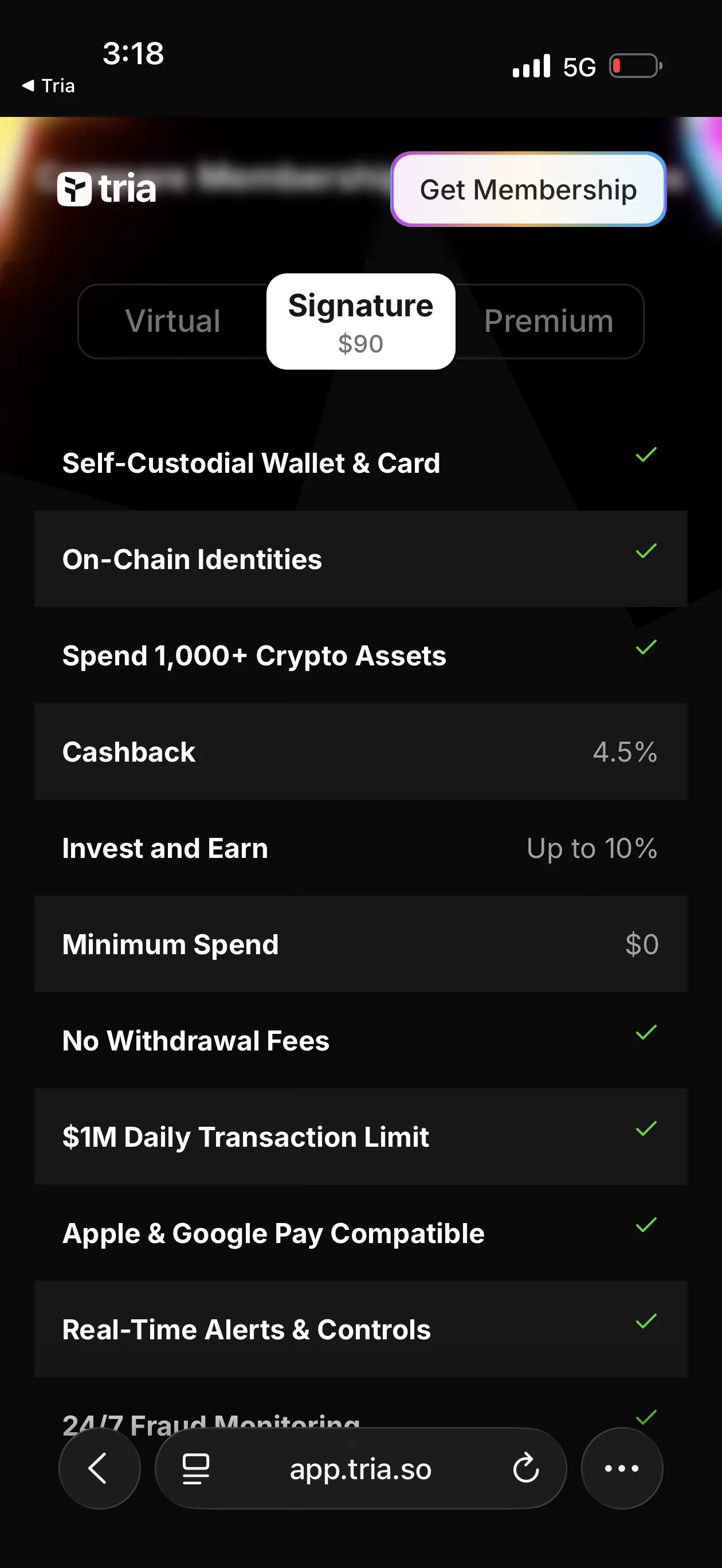This screenshot has height=1568, width=722.
Task: Tap the page display icon in the address bar
Action: point(195,1468)
